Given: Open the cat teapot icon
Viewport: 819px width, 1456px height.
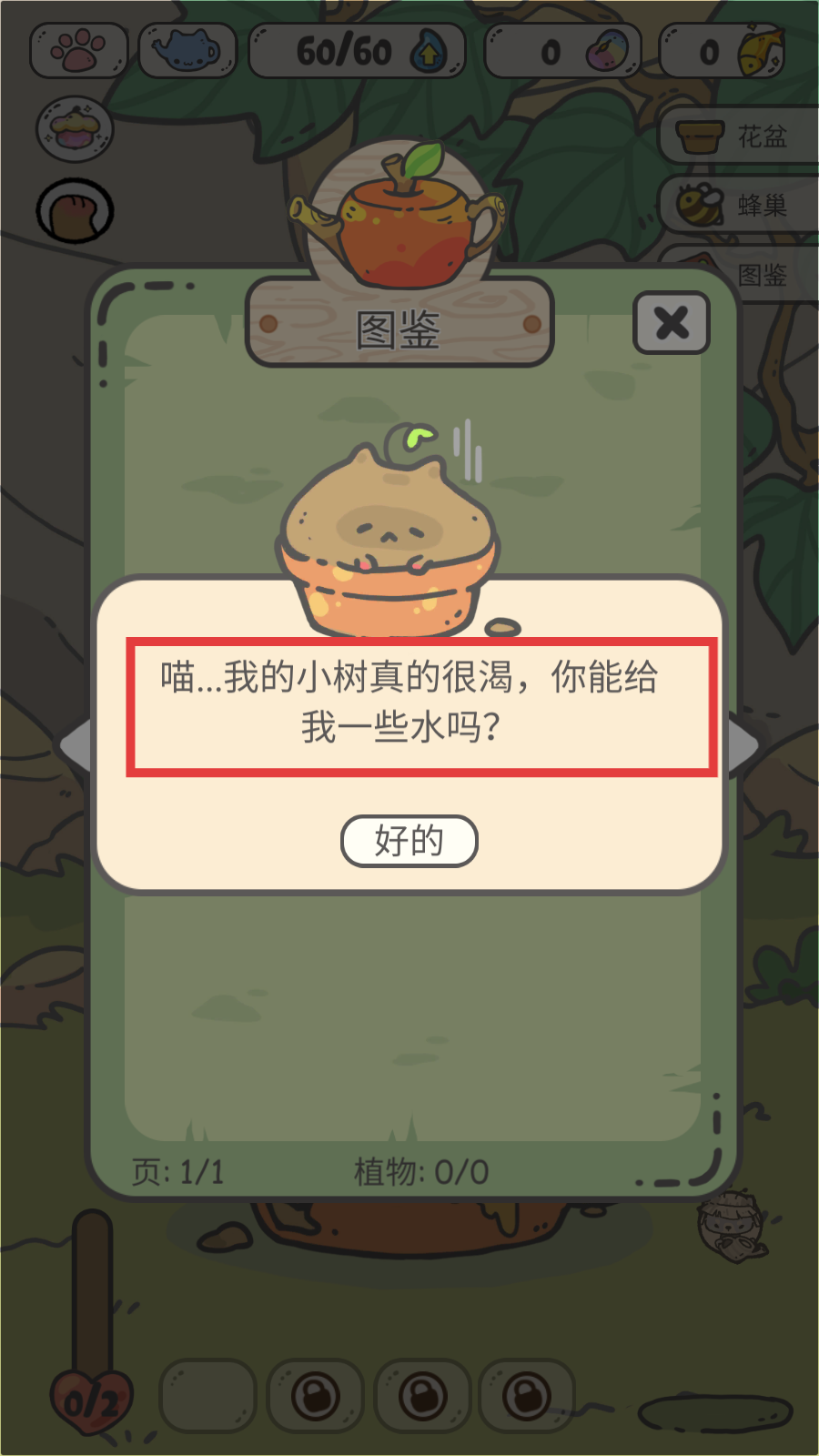Looking at the screenshot, I should (187, 51).
